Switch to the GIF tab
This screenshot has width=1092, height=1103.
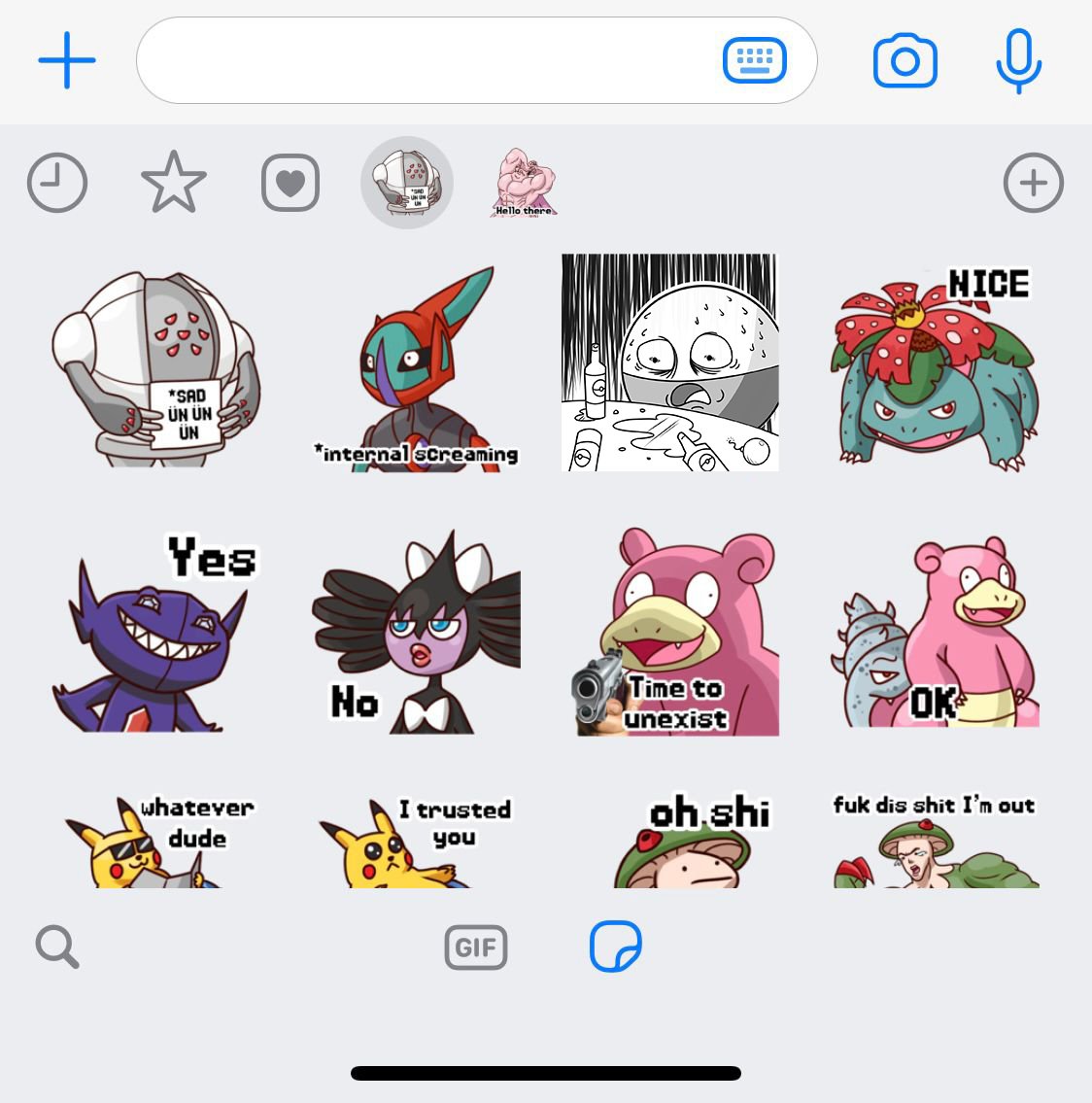(x=476, y=947)
